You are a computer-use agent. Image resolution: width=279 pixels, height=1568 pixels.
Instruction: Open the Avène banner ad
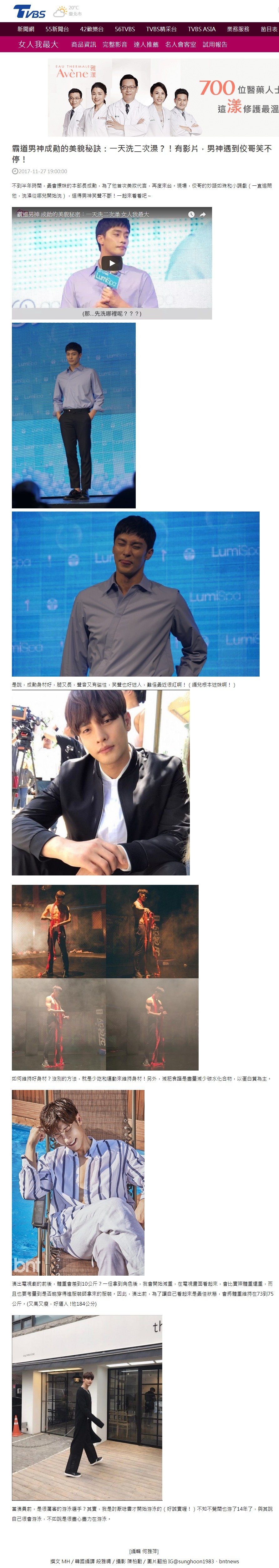coord(163,97)
